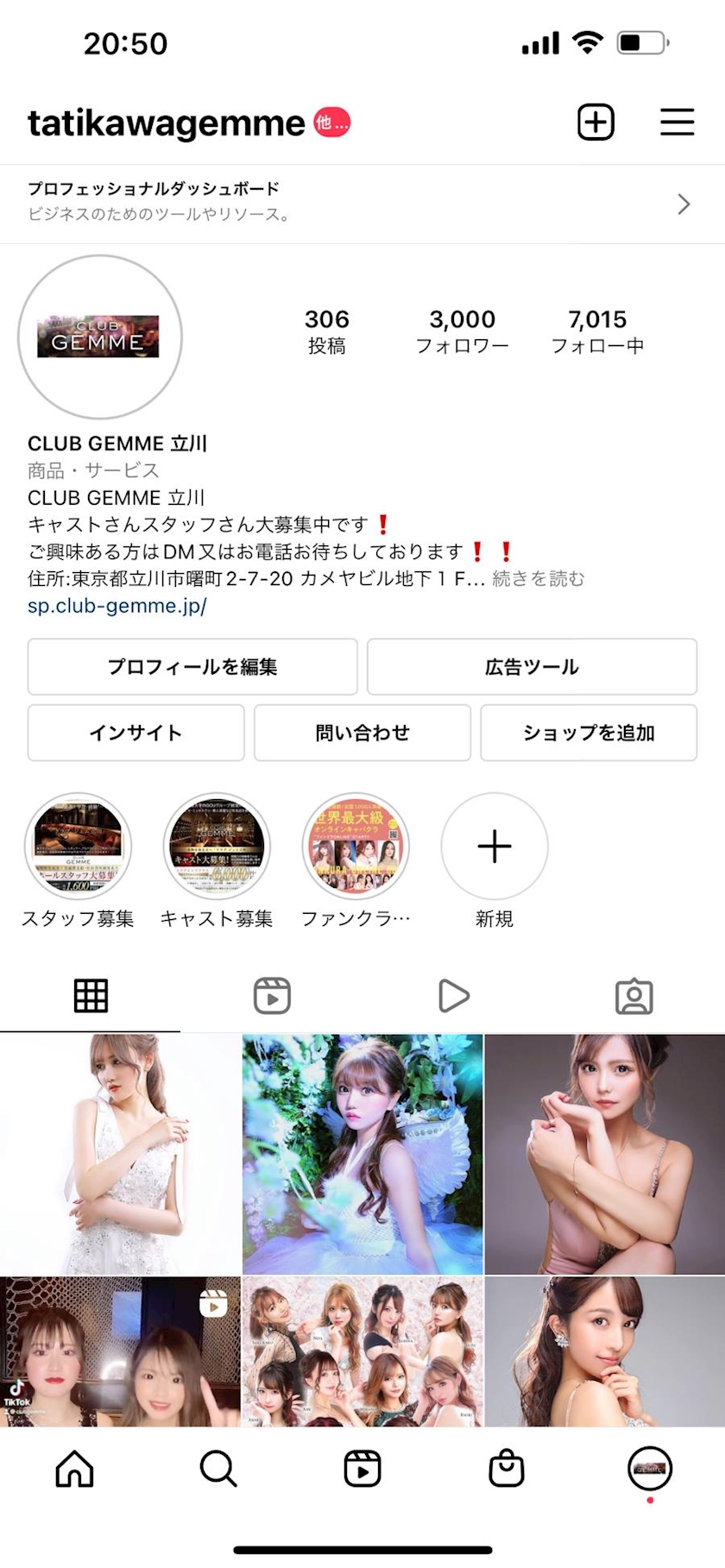Viewport: 725px width, 1568px height.
Task: Expand bio with 続きを読む
Action: click(x=539, y=578)
